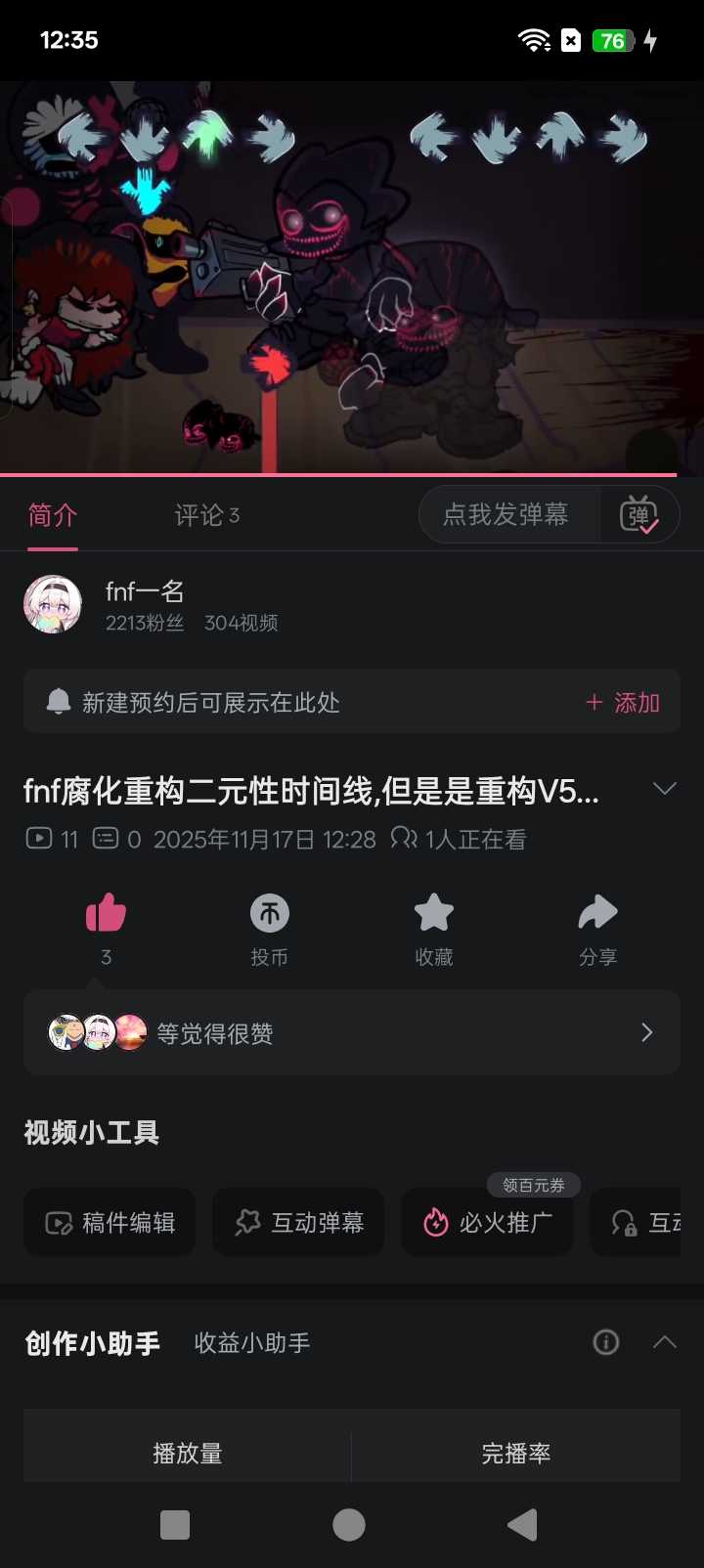Tap the 投币 coin icon
The image size is (704, 1568).
[x=270, y=914]
